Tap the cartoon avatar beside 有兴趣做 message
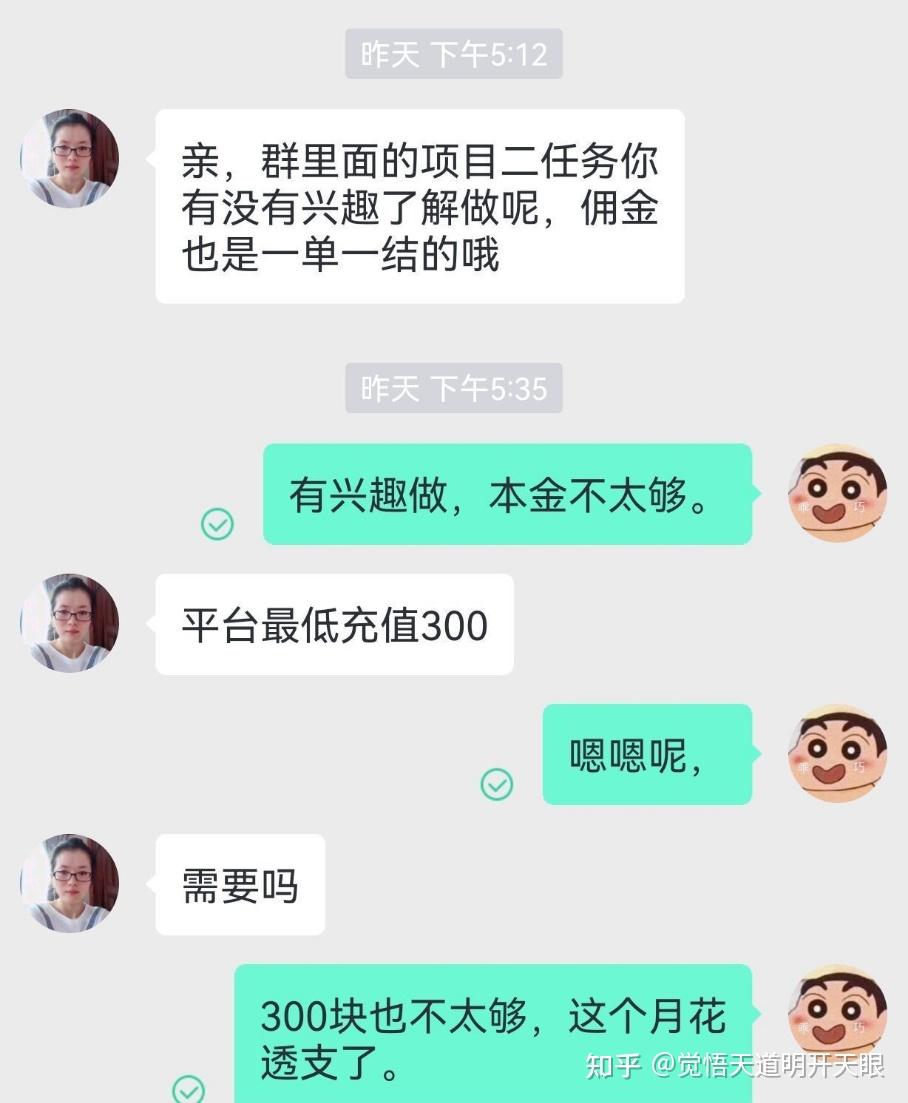The height and width of the screenshot is (1103, 908). click(836, 493)
